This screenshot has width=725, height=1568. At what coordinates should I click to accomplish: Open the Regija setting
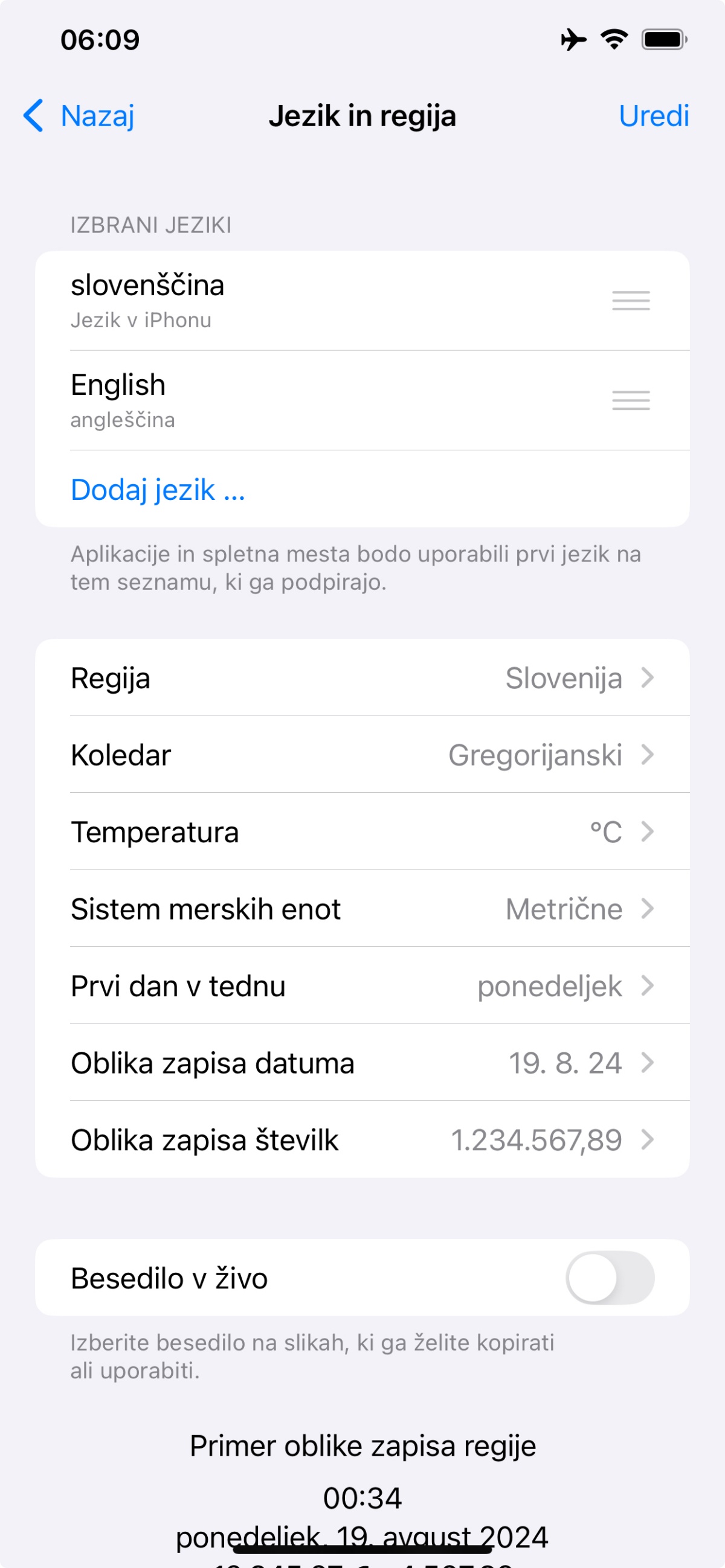coord(362,678)
